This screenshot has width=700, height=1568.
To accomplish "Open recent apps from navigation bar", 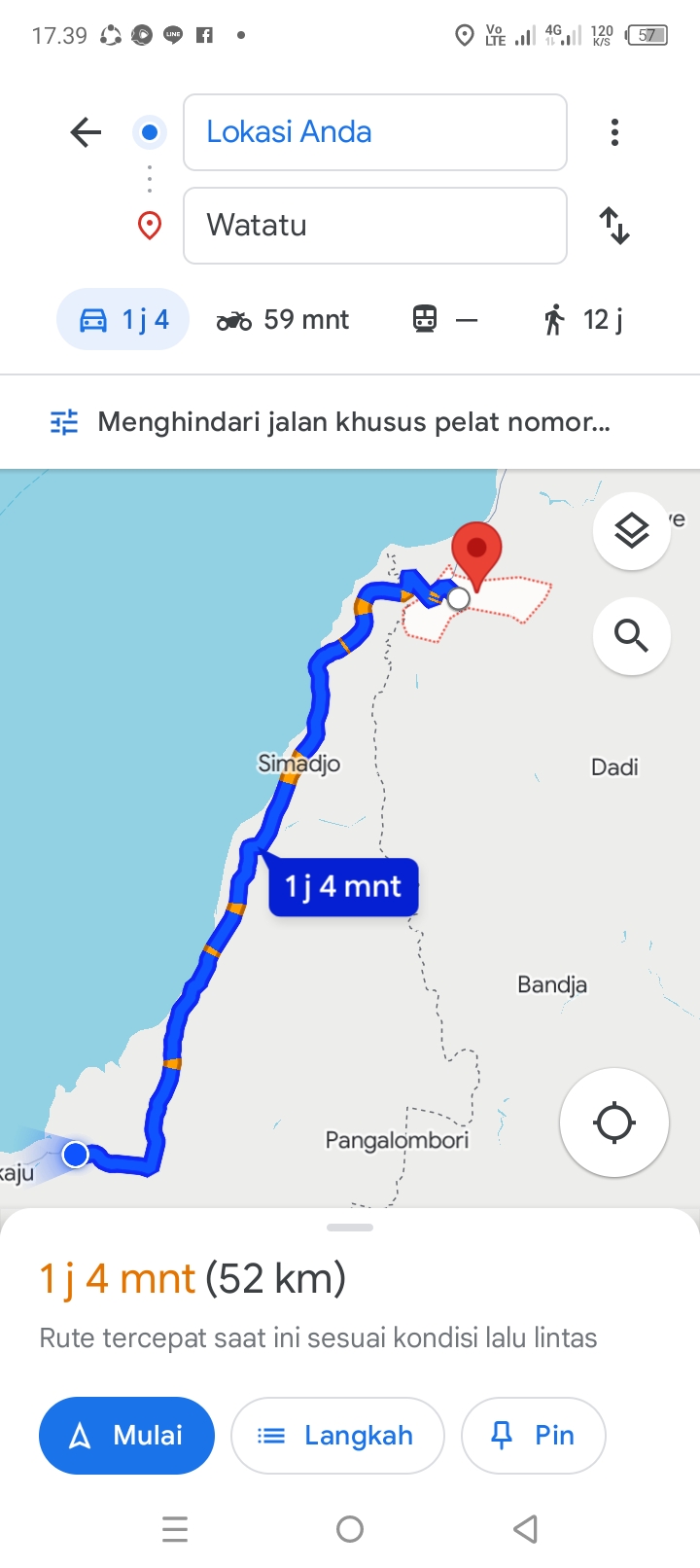I will coord(175,1529).
